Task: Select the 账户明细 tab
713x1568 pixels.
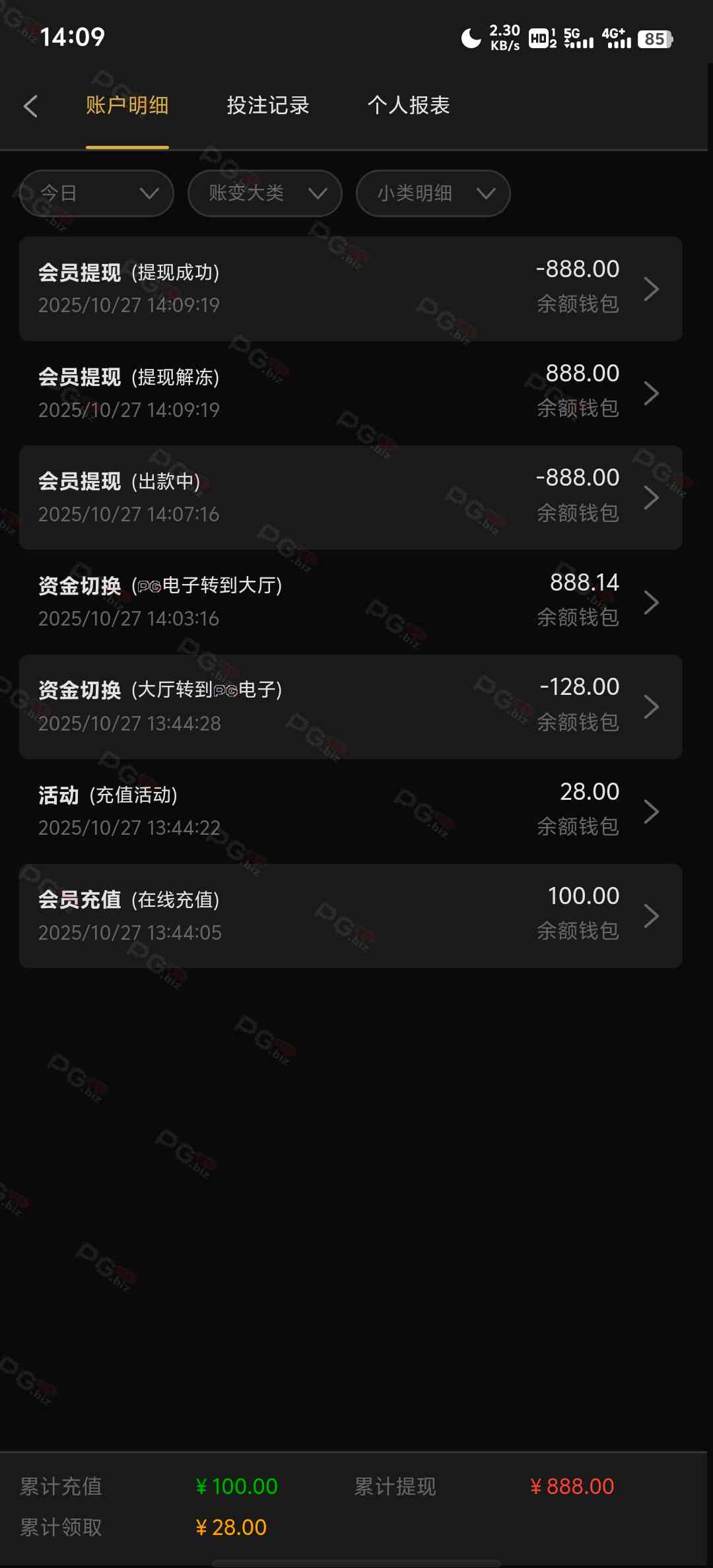Action: pyautogui.click(x=127, y=106)
